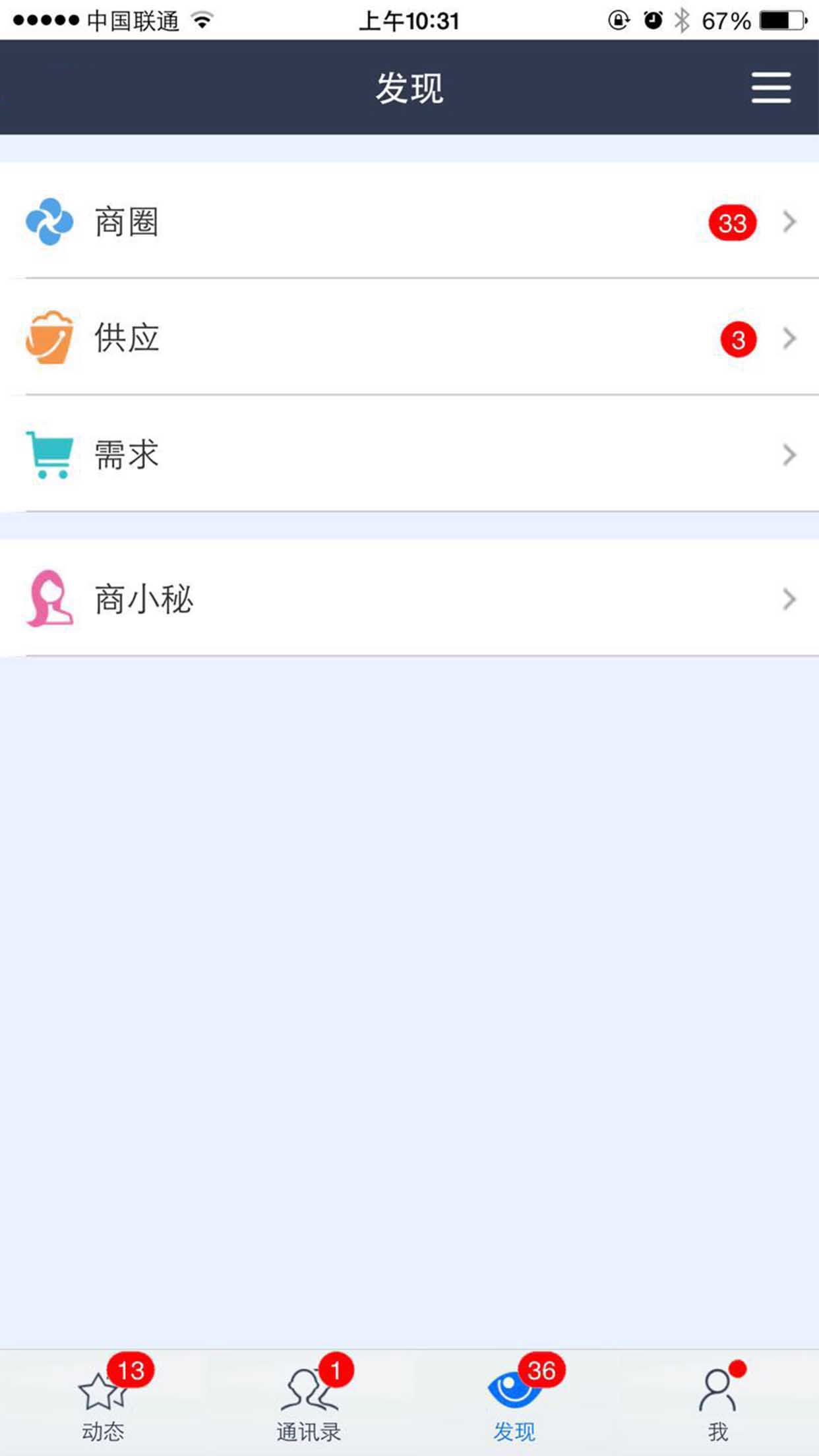Open the 商圈 row
The height and width of the screenshot is (1456, 819).
pos(409,222)
